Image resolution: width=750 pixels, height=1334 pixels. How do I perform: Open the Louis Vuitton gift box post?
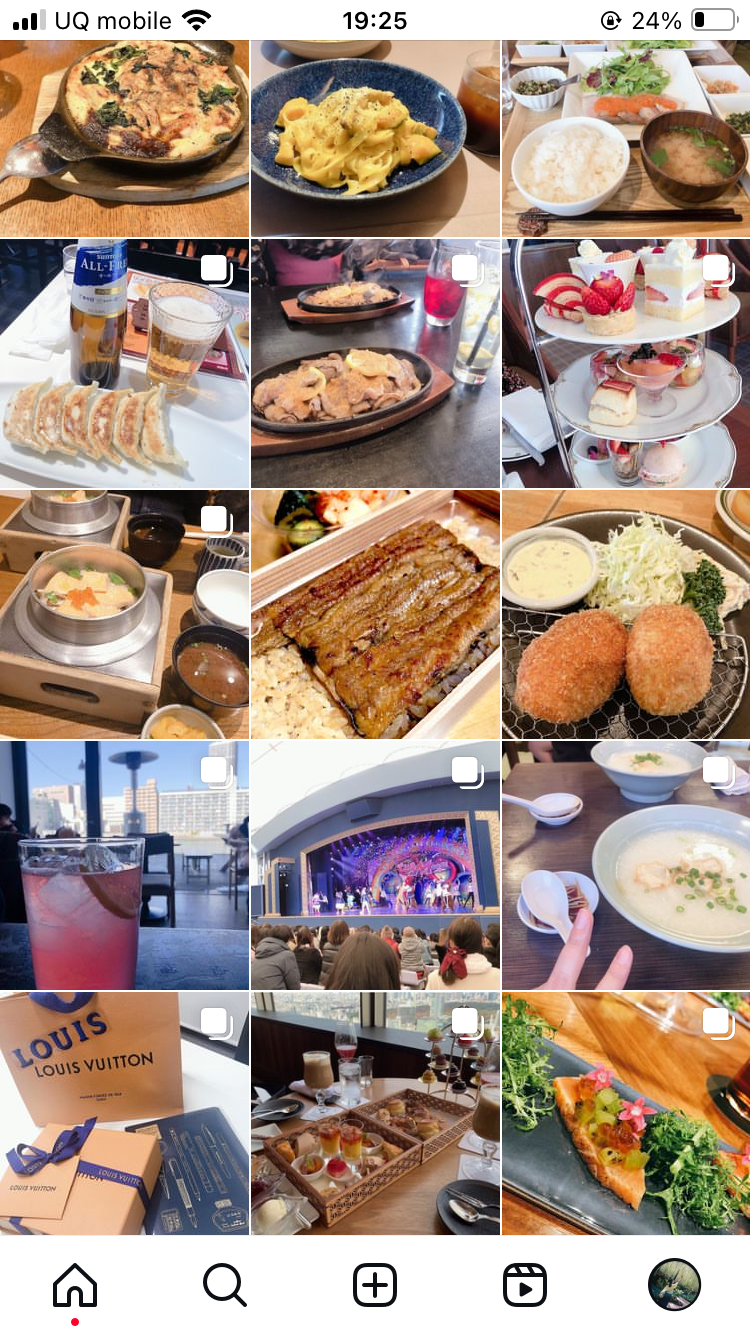coord(124,1113)
